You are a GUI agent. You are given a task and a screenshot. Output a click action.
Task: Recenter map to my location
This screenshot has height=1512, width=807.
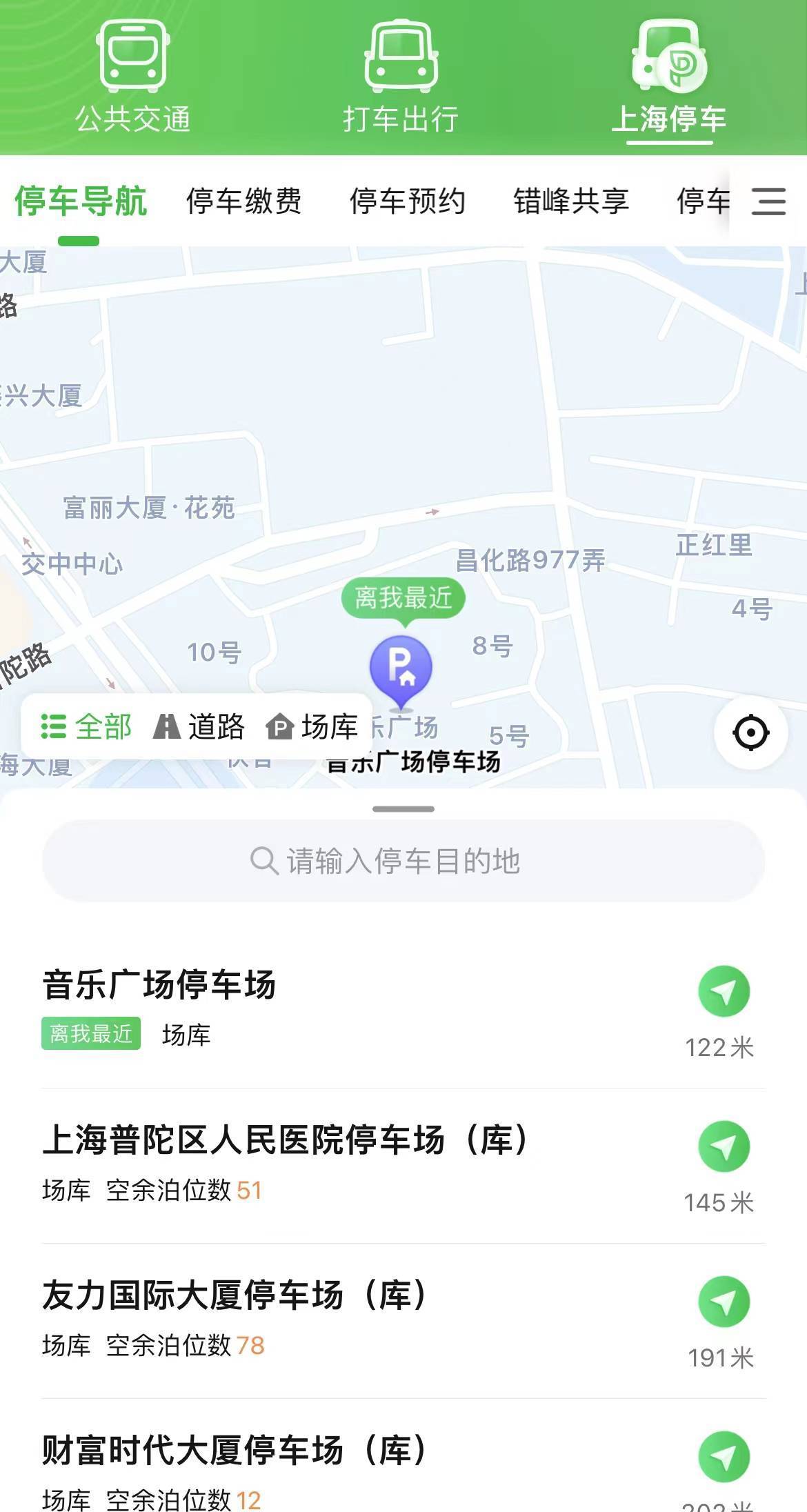pos(750,732)
